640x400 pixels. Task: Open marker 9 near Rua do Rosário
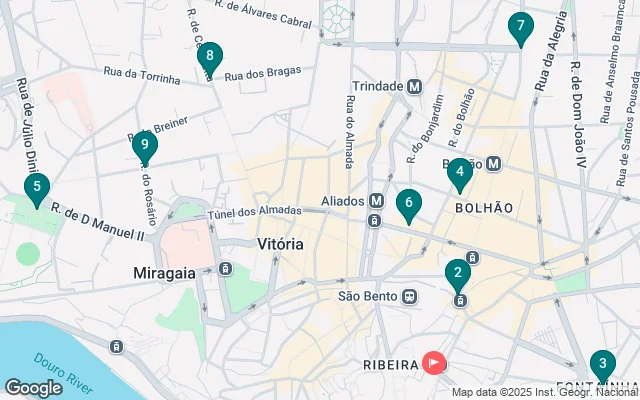click(x=145, y=147)
